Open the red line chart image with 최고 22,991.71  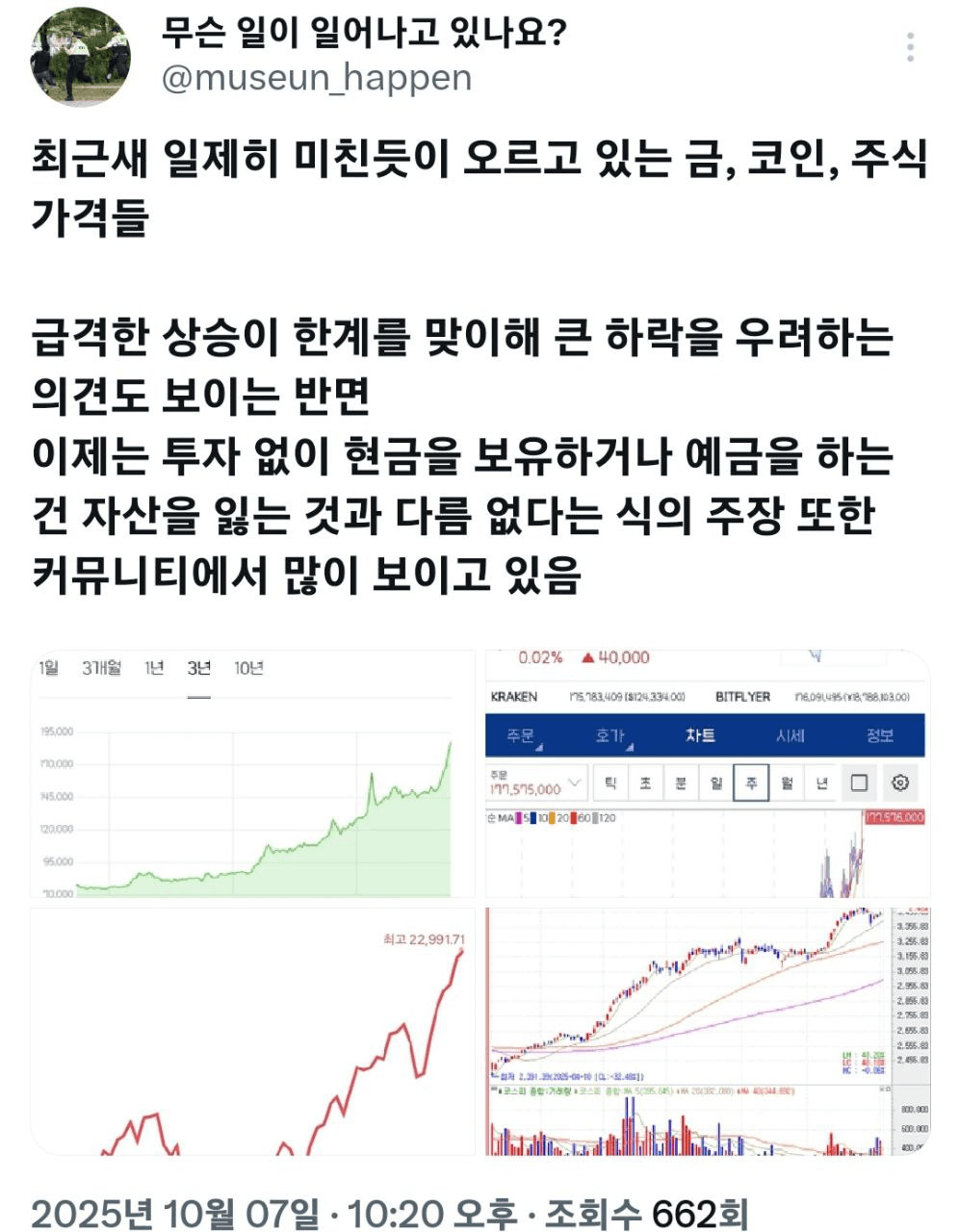pos(253,1030)
